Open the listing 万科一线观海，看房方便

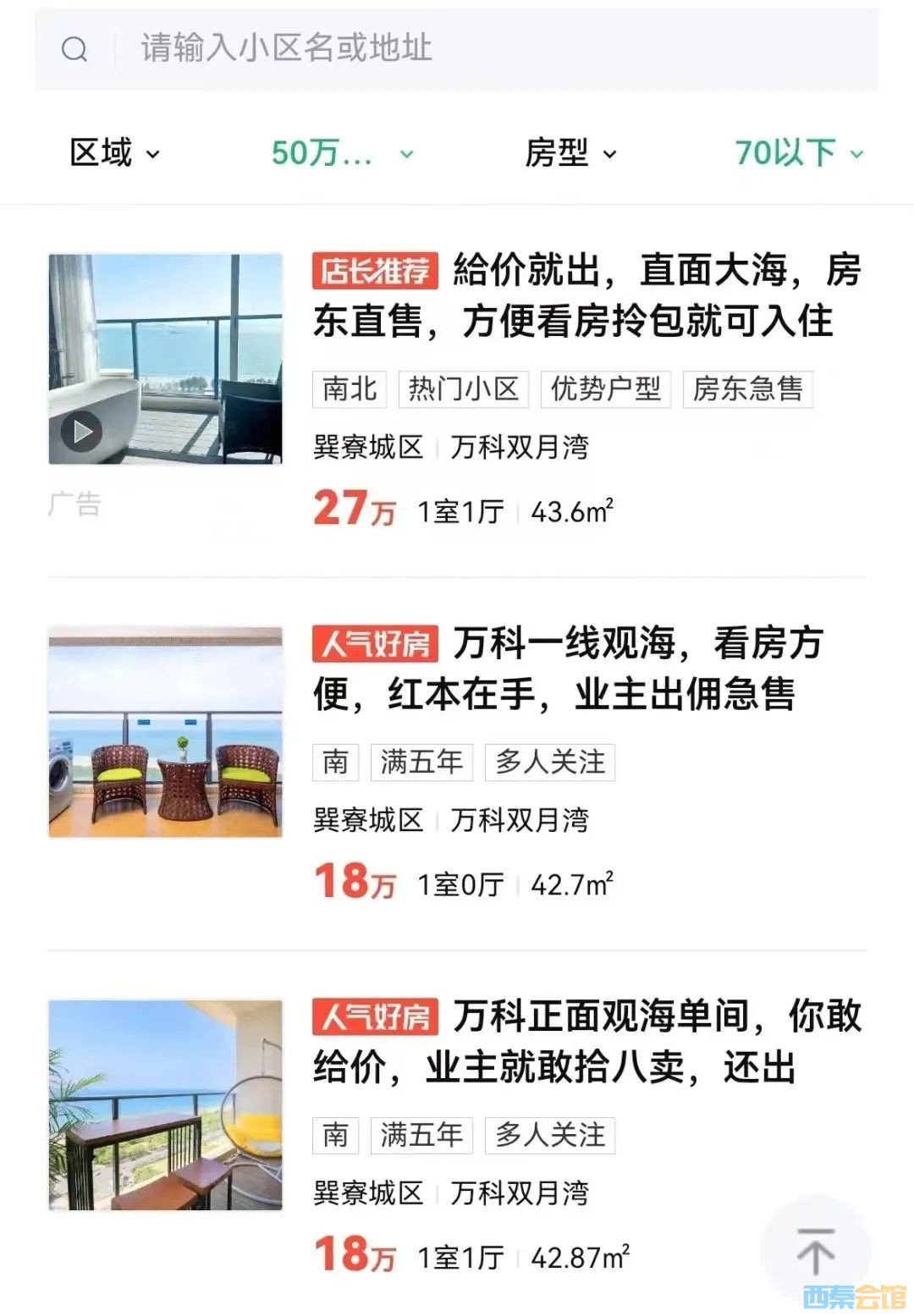(x=567, y=669)
